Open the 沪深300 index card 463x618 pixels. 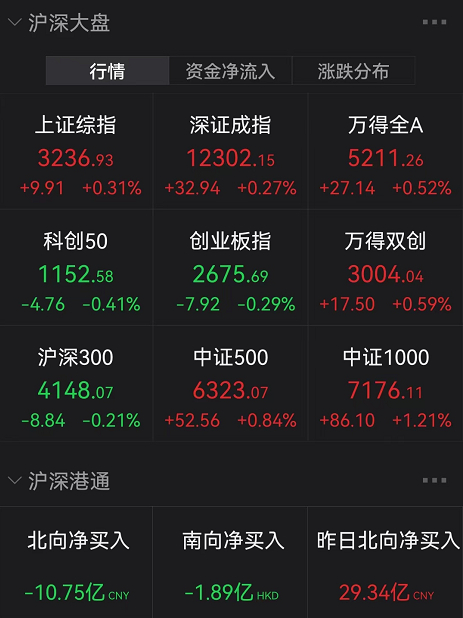[76, 383]
